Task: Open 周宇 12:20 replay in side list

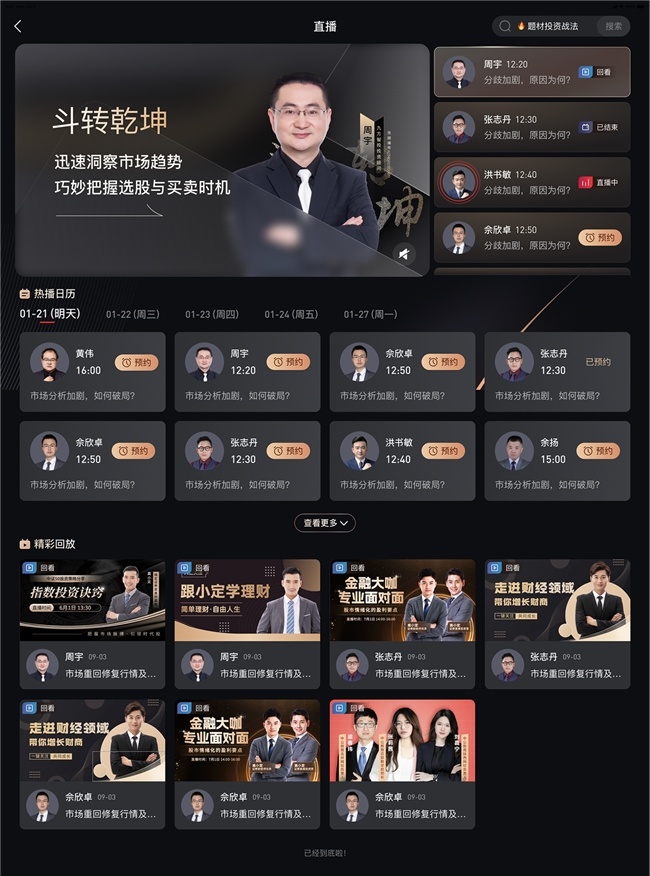Action: (531, 72)
